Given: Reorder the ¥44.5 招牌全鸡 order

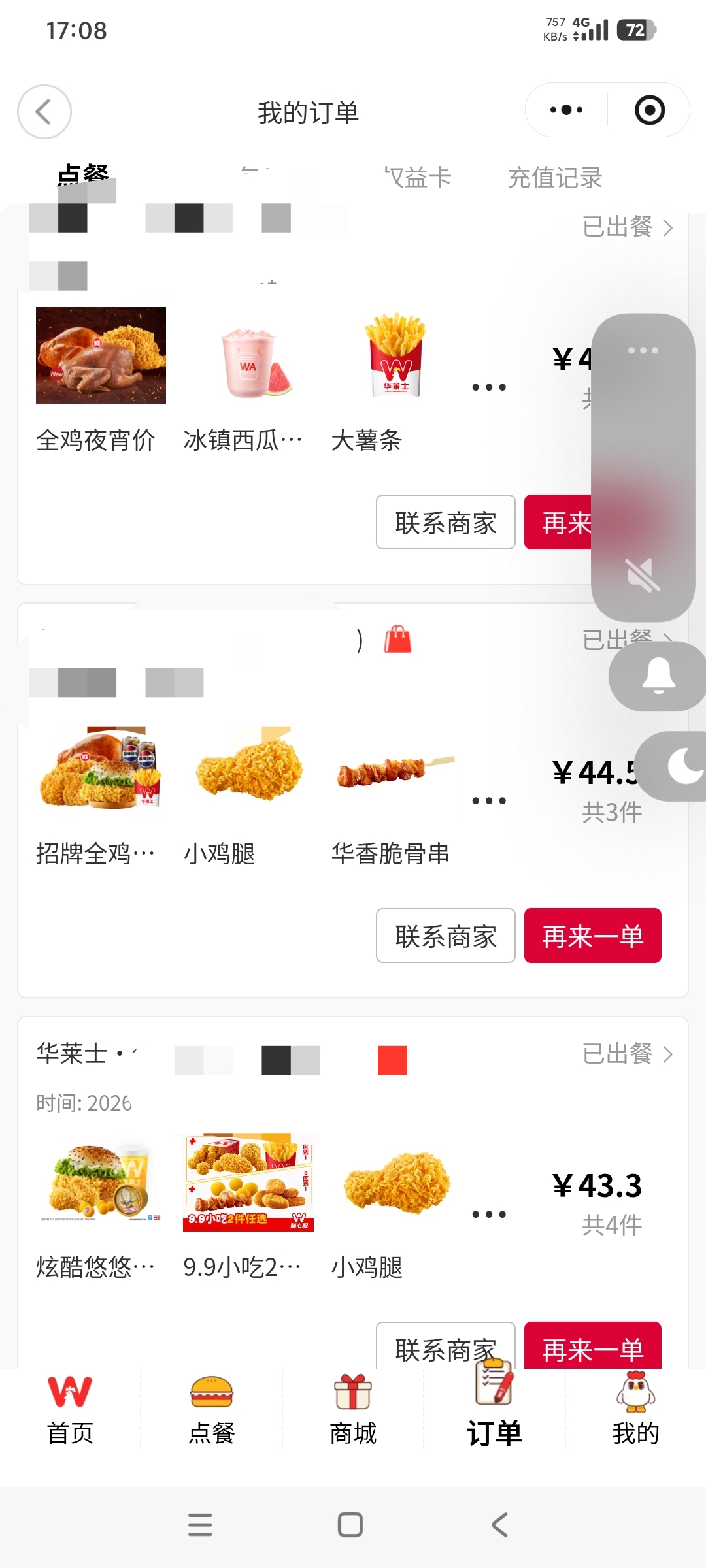Looking at the screenshot, I should [x=593, y=936].
